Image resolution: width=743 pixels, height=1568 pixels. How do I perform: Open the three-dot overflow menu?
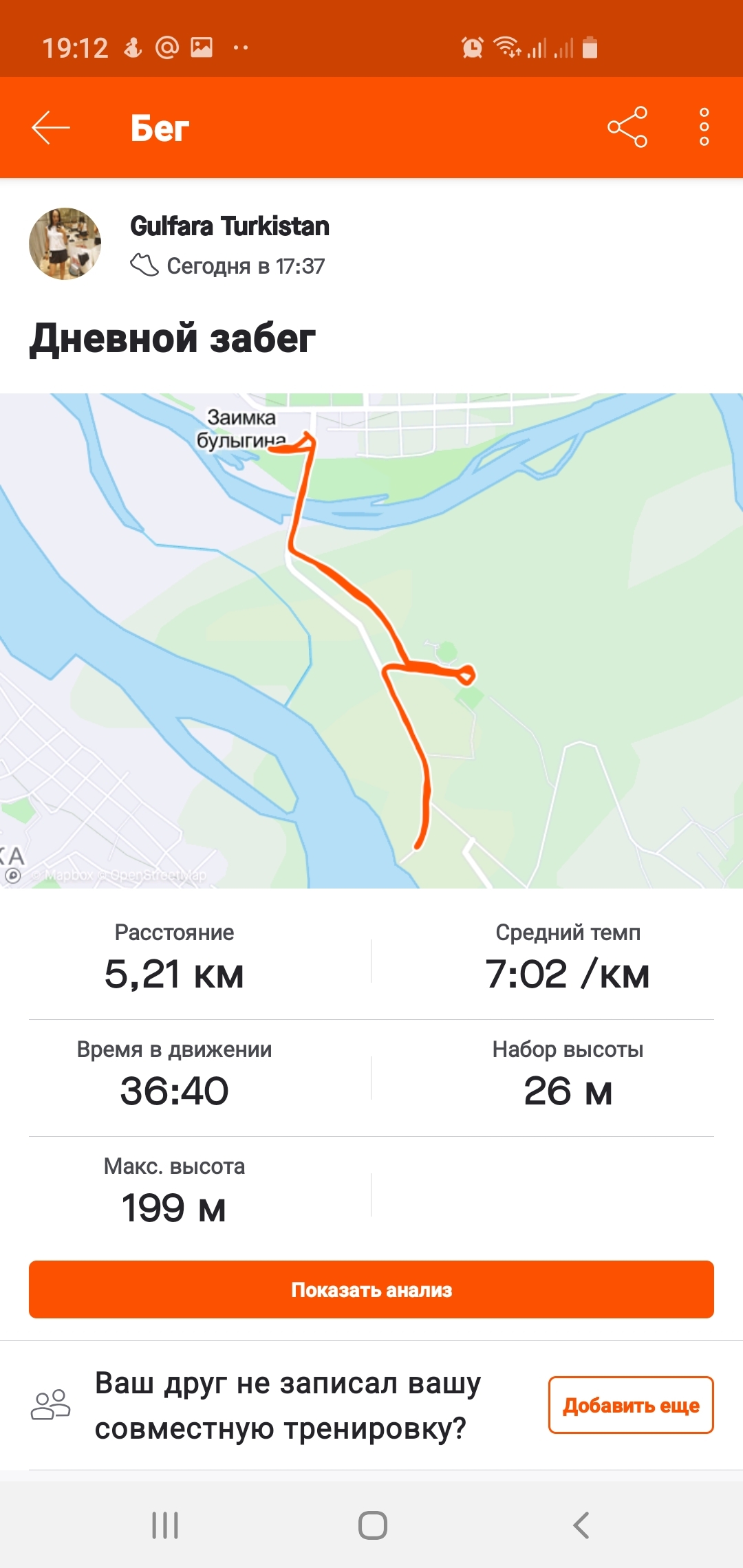pos(704,127)
